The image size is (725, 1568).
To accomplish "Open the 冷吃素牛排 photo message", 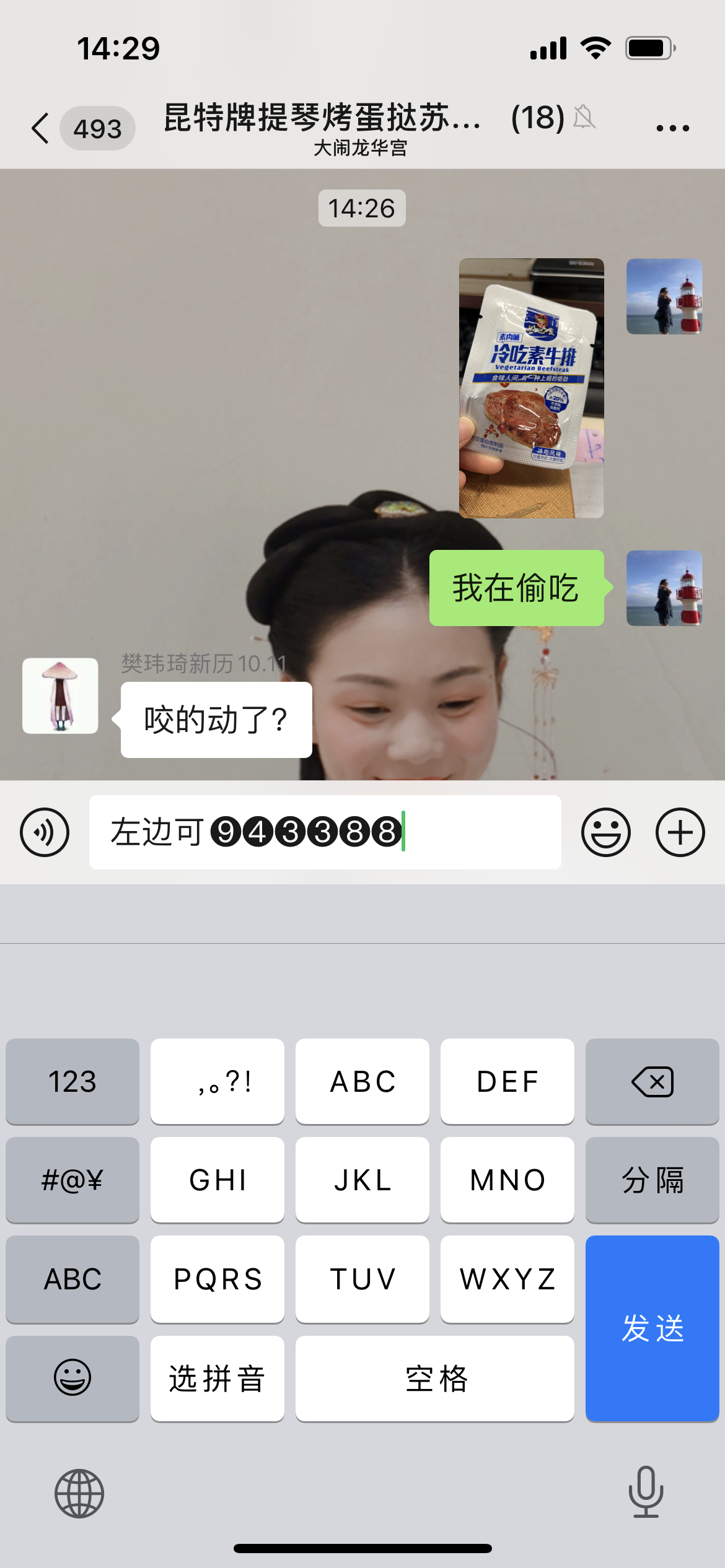I will [531, 388].
